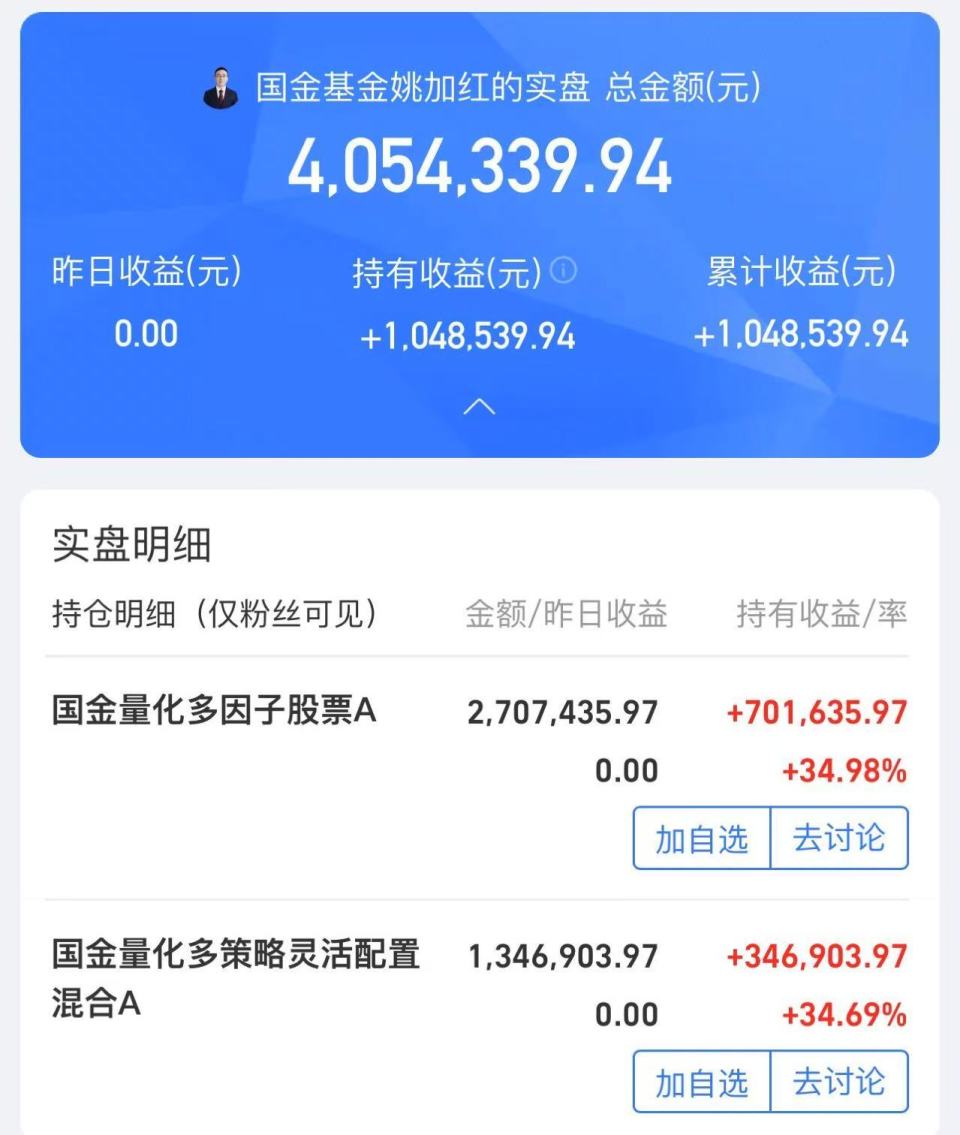Go to discussion for 国金量化多策略灵活配置混合A
The width and height of the screenshot is (960, 1135).
[x=839, y=1082]
